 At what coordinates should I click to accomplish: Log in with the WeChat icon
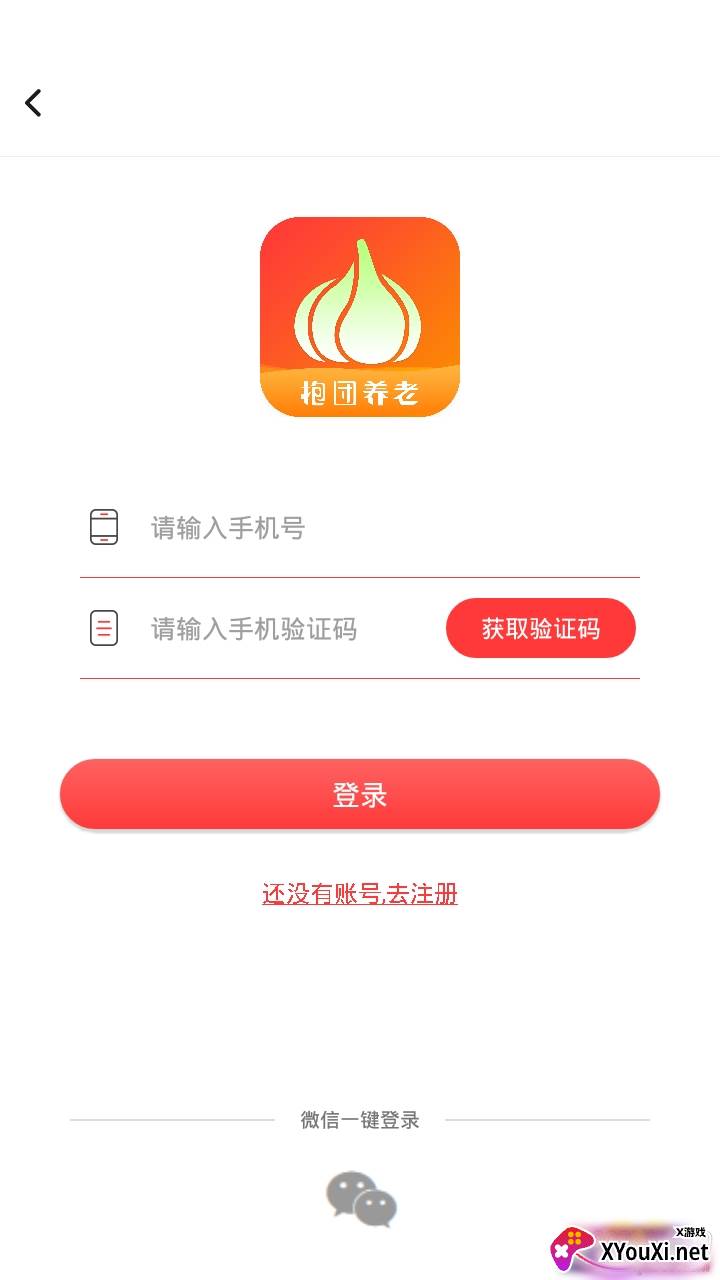pyautogui.click(x=361, y=1199)
